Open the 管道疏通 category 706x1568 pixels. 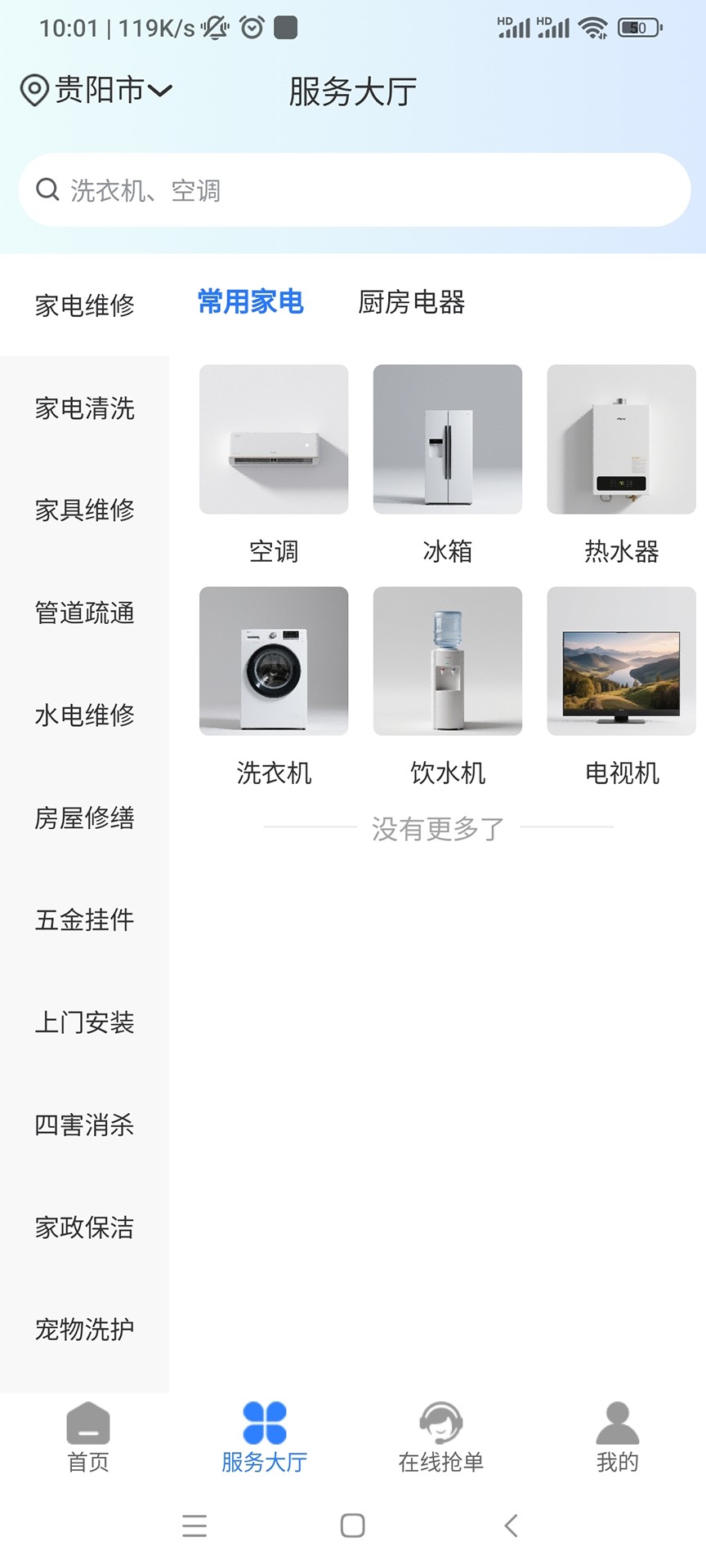[83, 613]
